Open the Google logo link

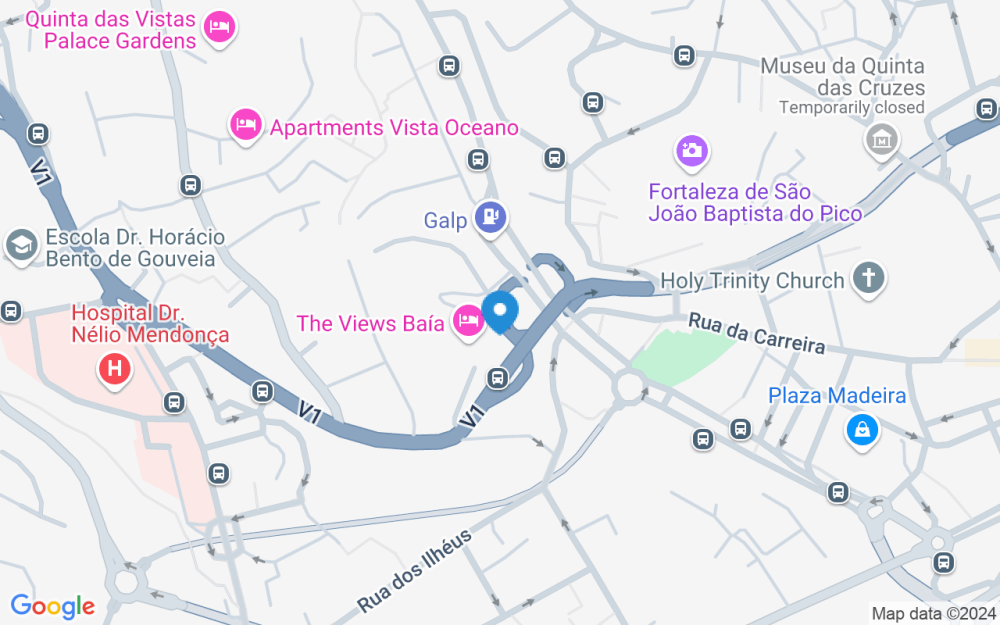point(52,605)
